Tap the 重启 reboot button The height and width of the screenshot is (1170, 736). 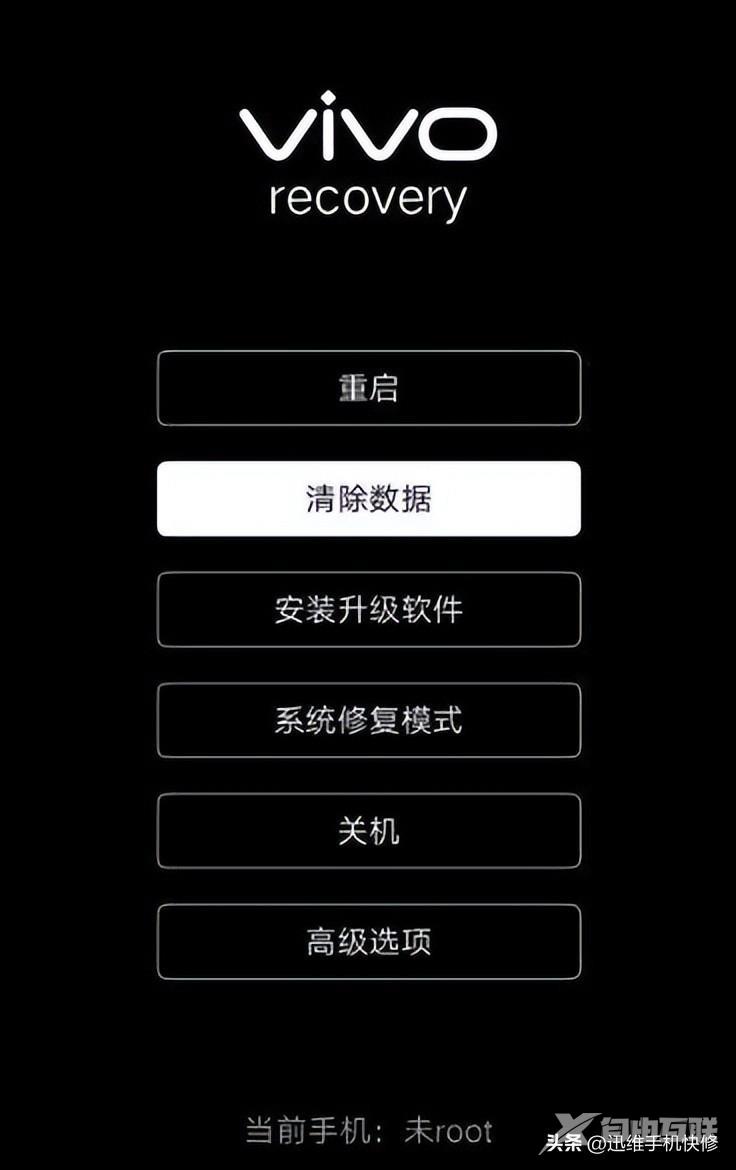click(368, 388)
